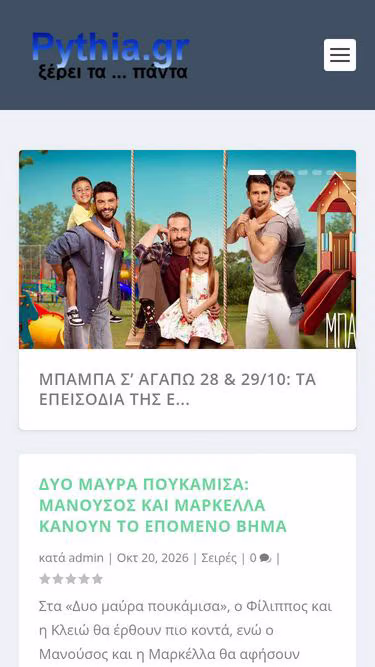
Task: Open the comments count link
Action: click(x=260, y=558)
